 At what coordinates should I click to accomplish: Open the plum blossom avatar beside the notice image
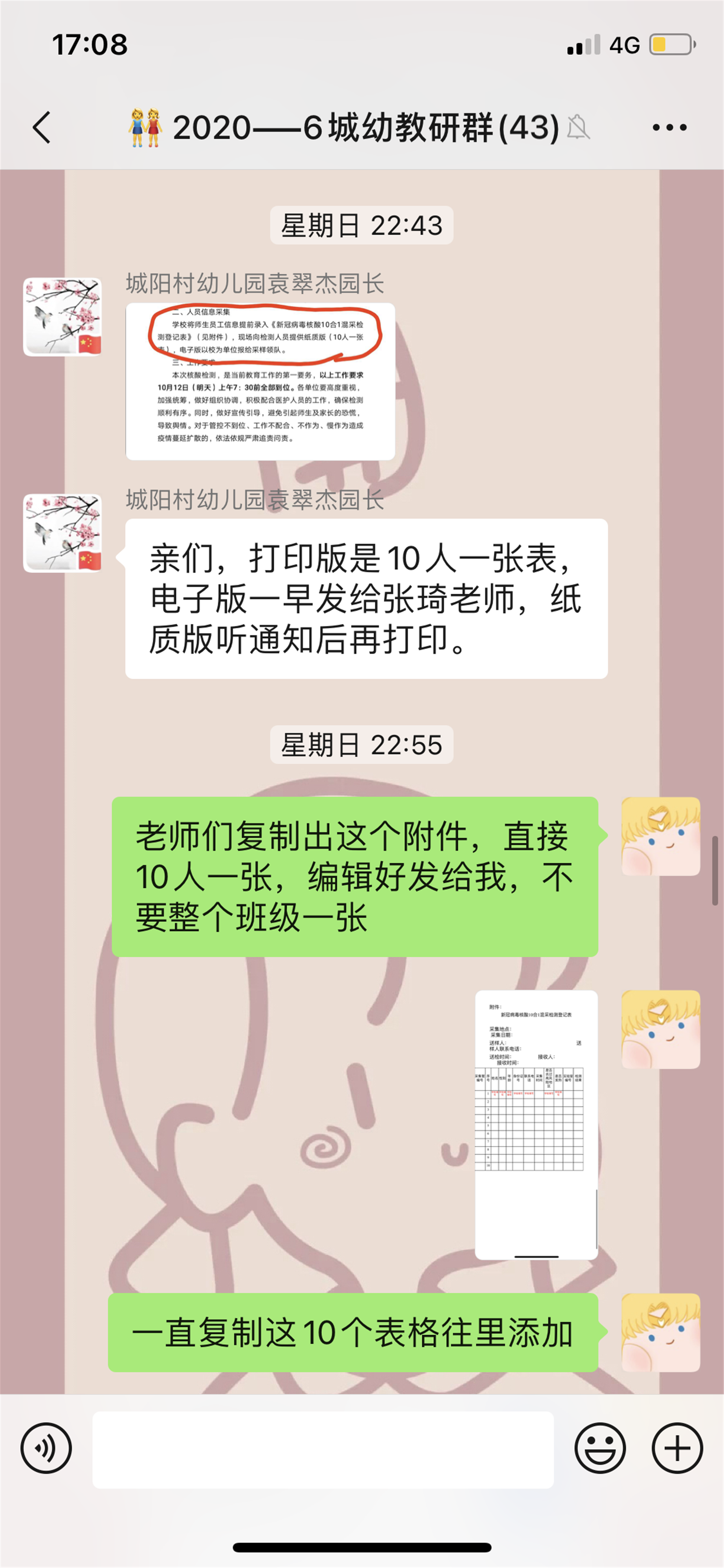point(62,316)
